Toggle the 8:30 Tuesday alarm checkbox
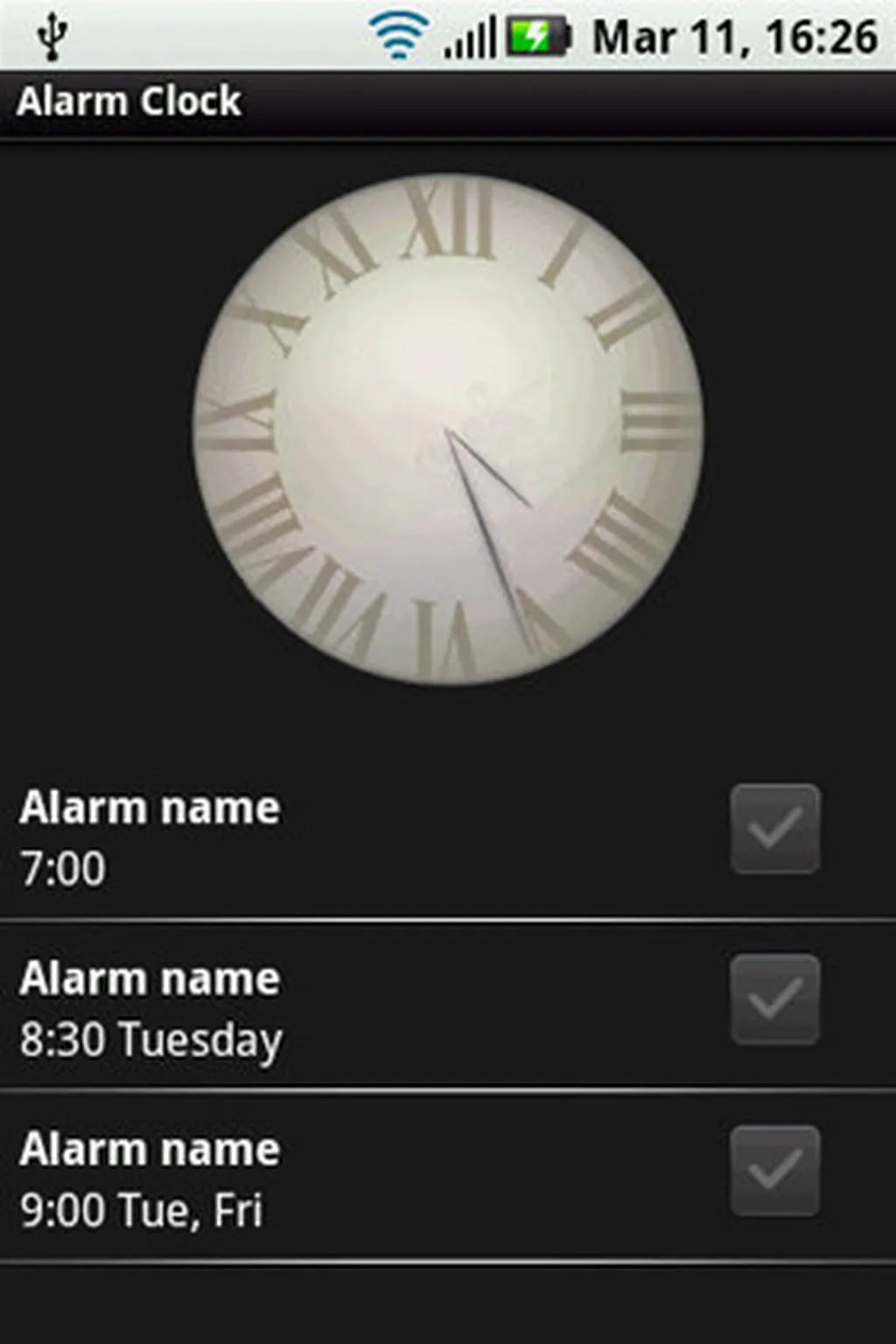This screenshot has width=896, height=1344. pos(775,999)
